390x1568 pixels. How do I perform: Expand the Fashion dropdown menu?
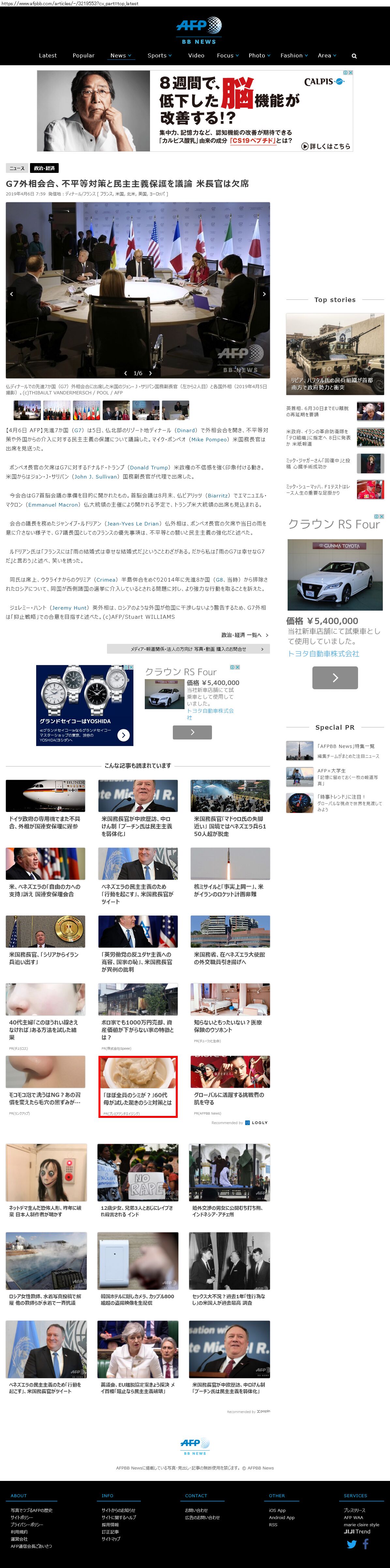tap(294, 55)
